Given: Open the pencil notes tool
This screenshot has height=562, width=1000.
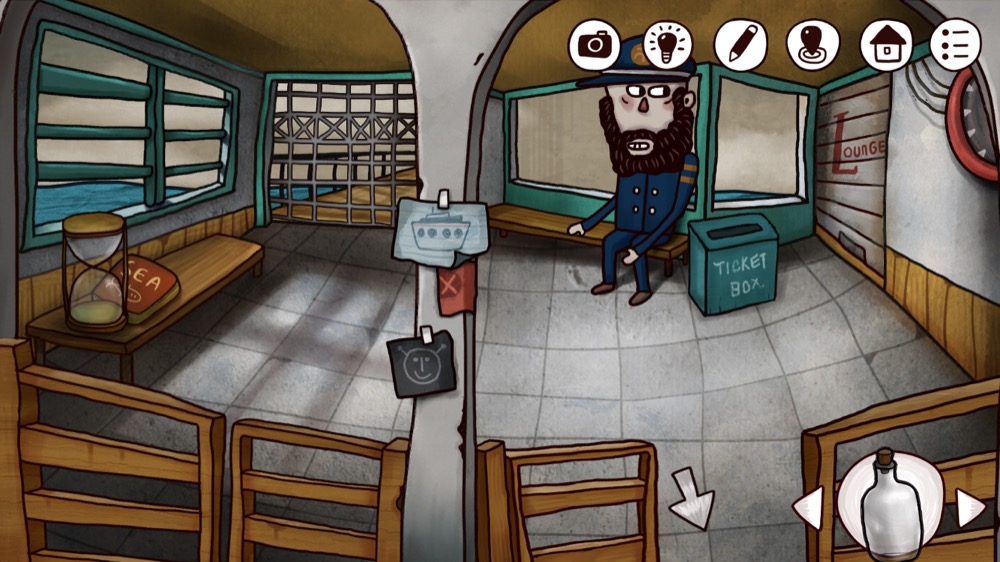Looking at the screenshot, I should coord(740,45).
